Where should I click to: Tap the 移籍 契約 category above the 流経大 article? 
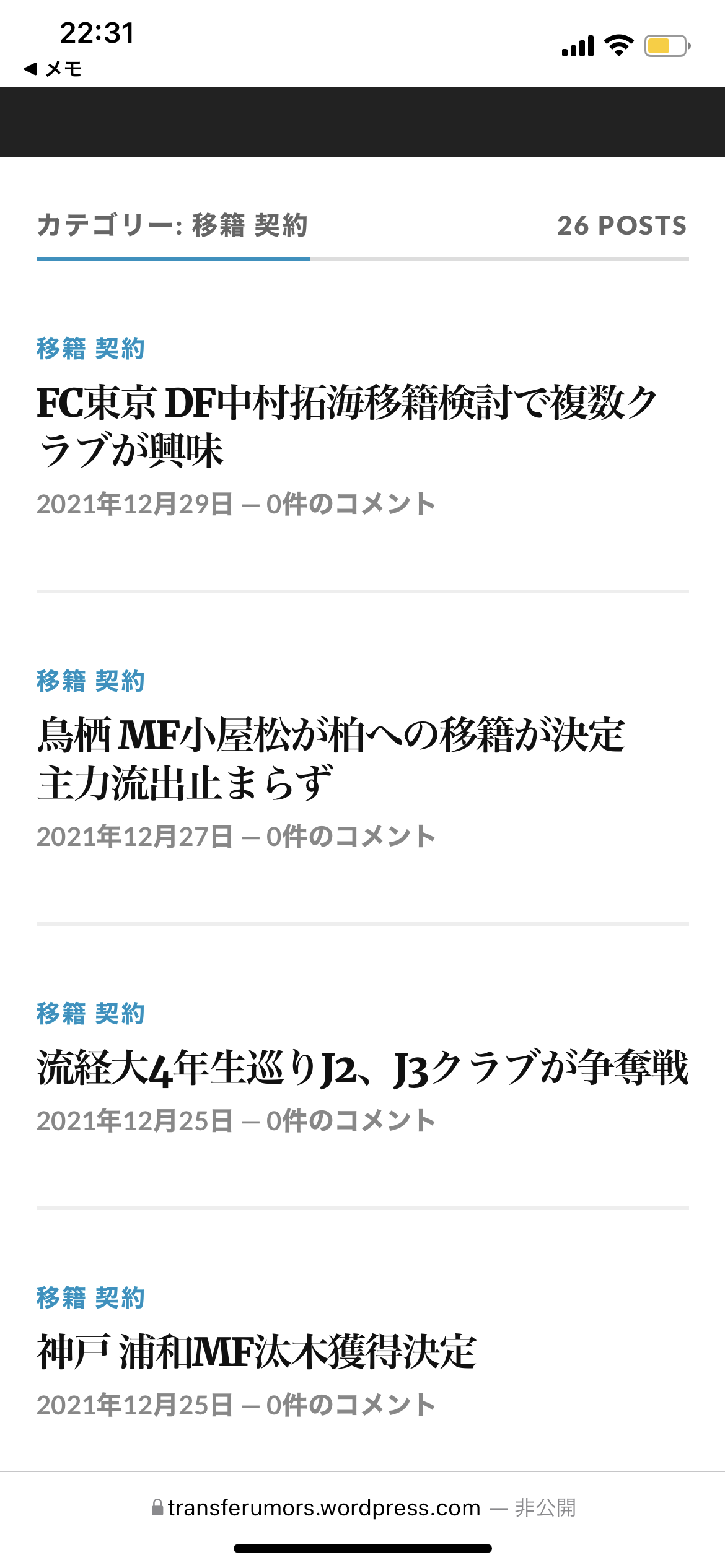coord(90,1014)
